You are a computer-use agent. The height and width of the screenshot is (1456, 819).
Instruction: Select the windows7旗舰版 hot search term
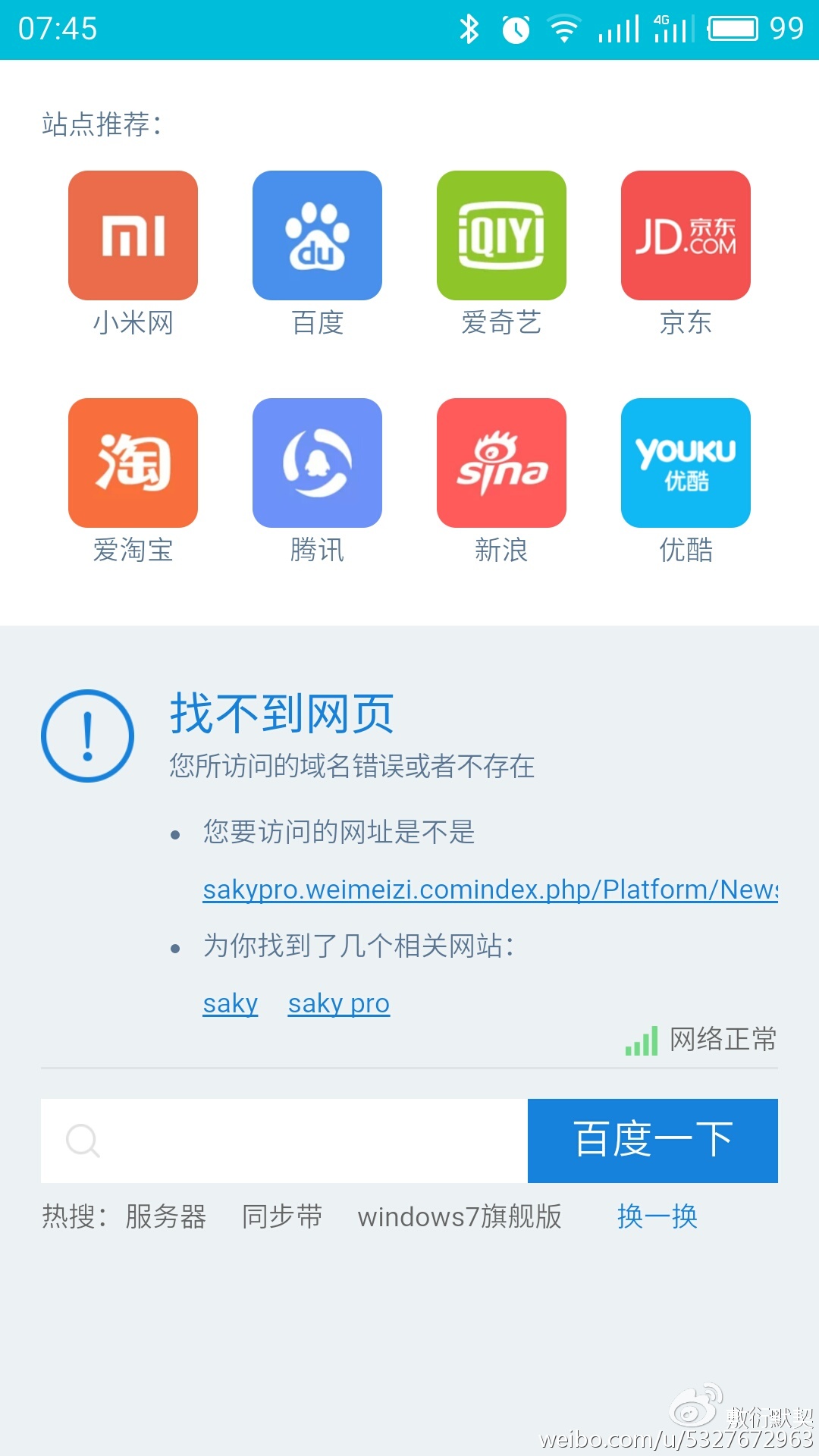[x=459, y=1217]
